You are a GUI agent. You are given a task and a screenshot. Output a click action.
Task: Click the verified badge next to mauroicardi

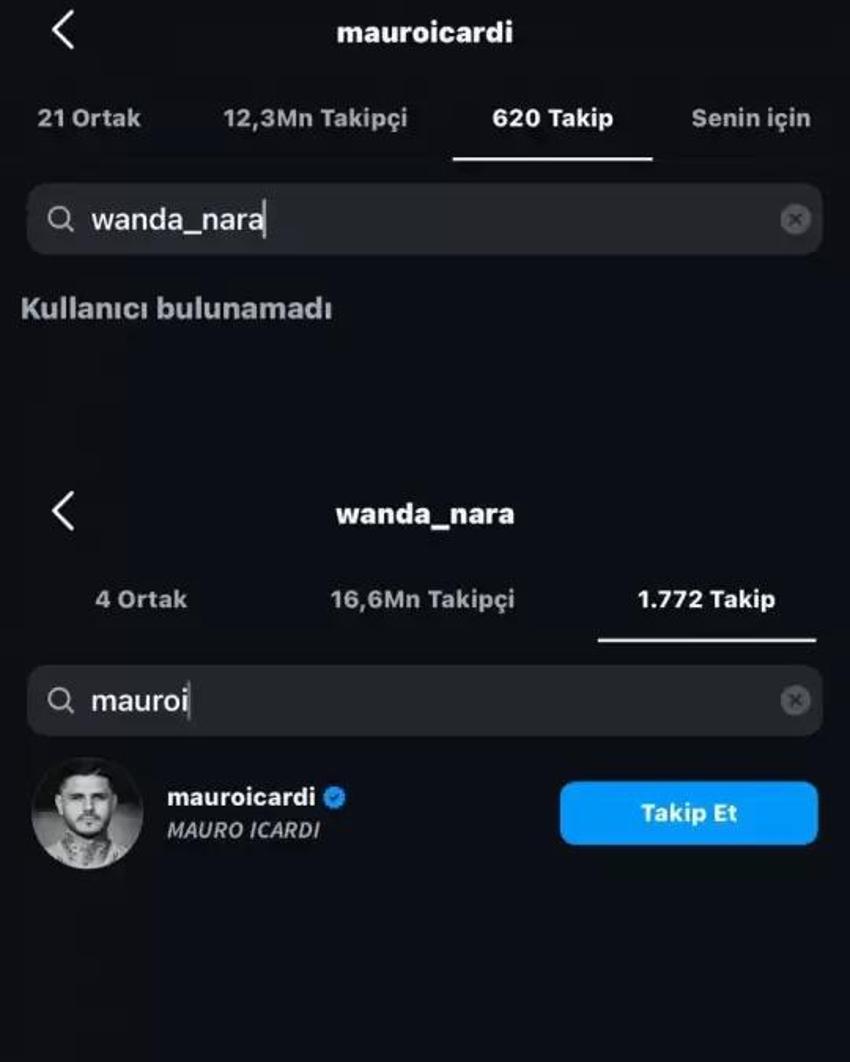click(x=337, y=795)
